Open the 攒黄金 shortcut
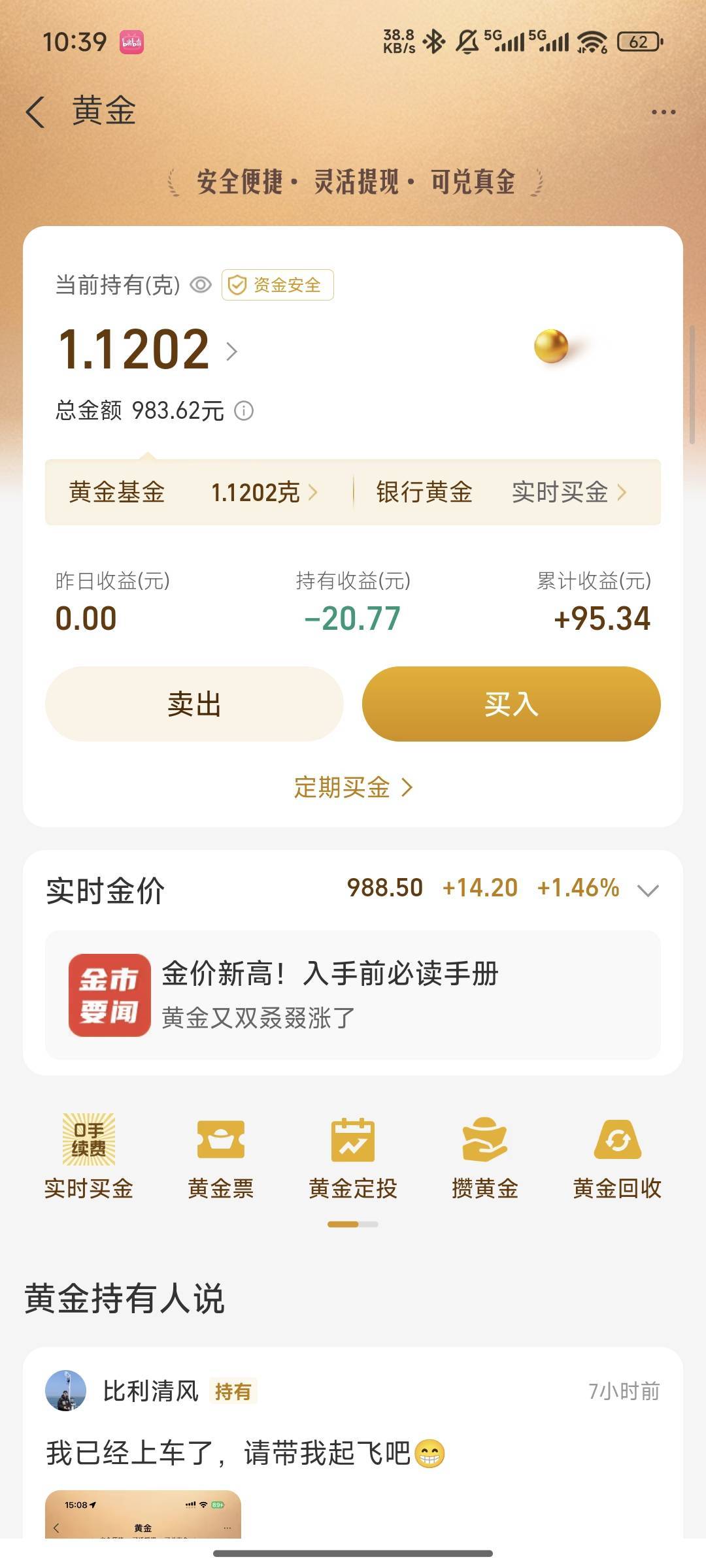706x1568 pixels. pos(485,1156)
